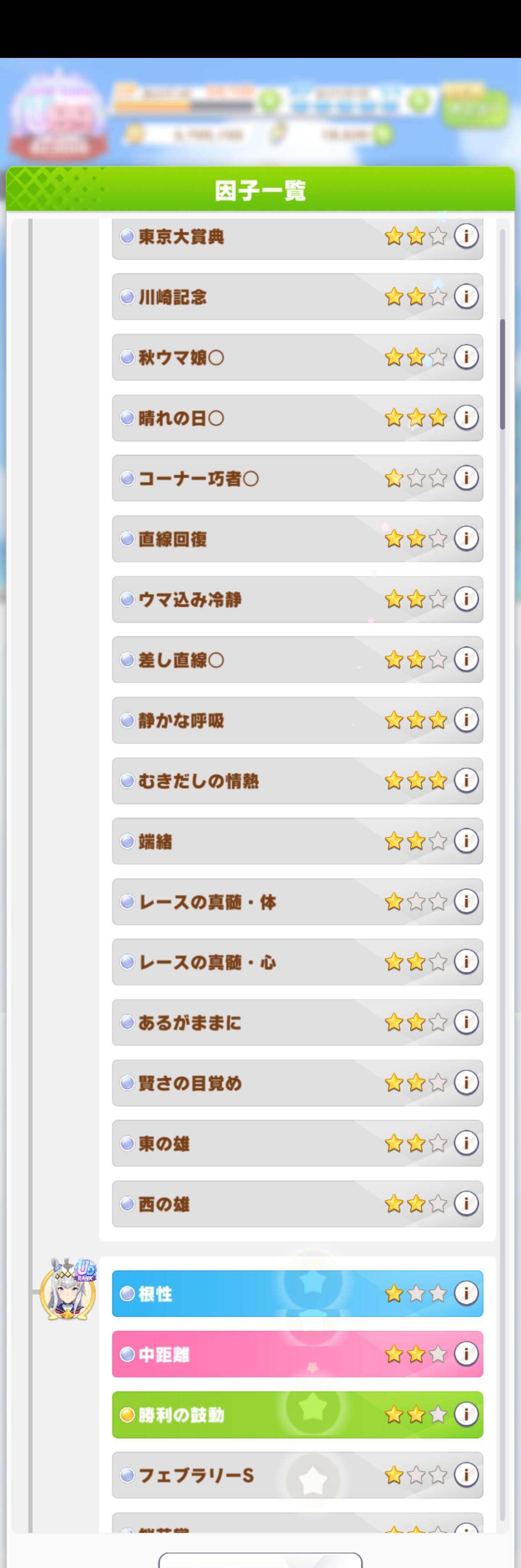This screenshot has width=521, height=1568.
Task: Tap the info icon for 秋ウマ娘○
Action: click(466, 357)
